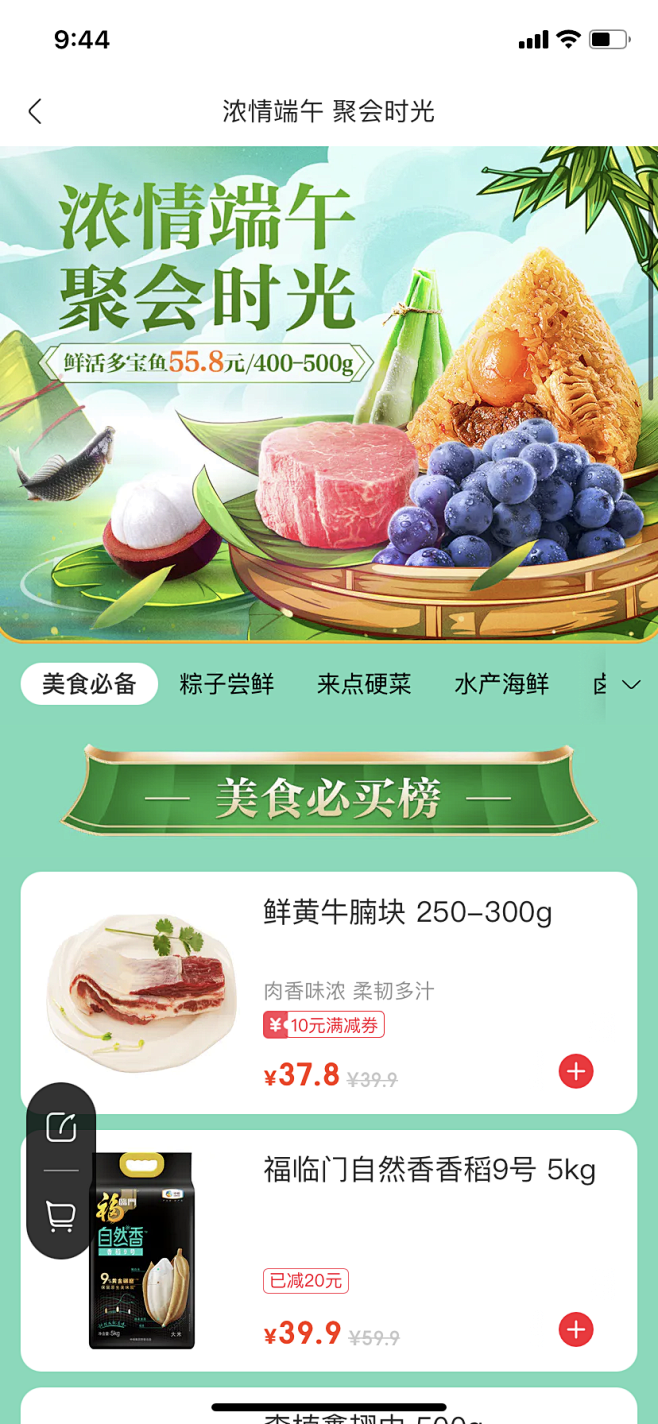Viewport: 658px width, 1424px height.
Task: Open the 鲜黄牛腩块 250-300g product card
Action: pyautogui.click(x=407, y=912)
